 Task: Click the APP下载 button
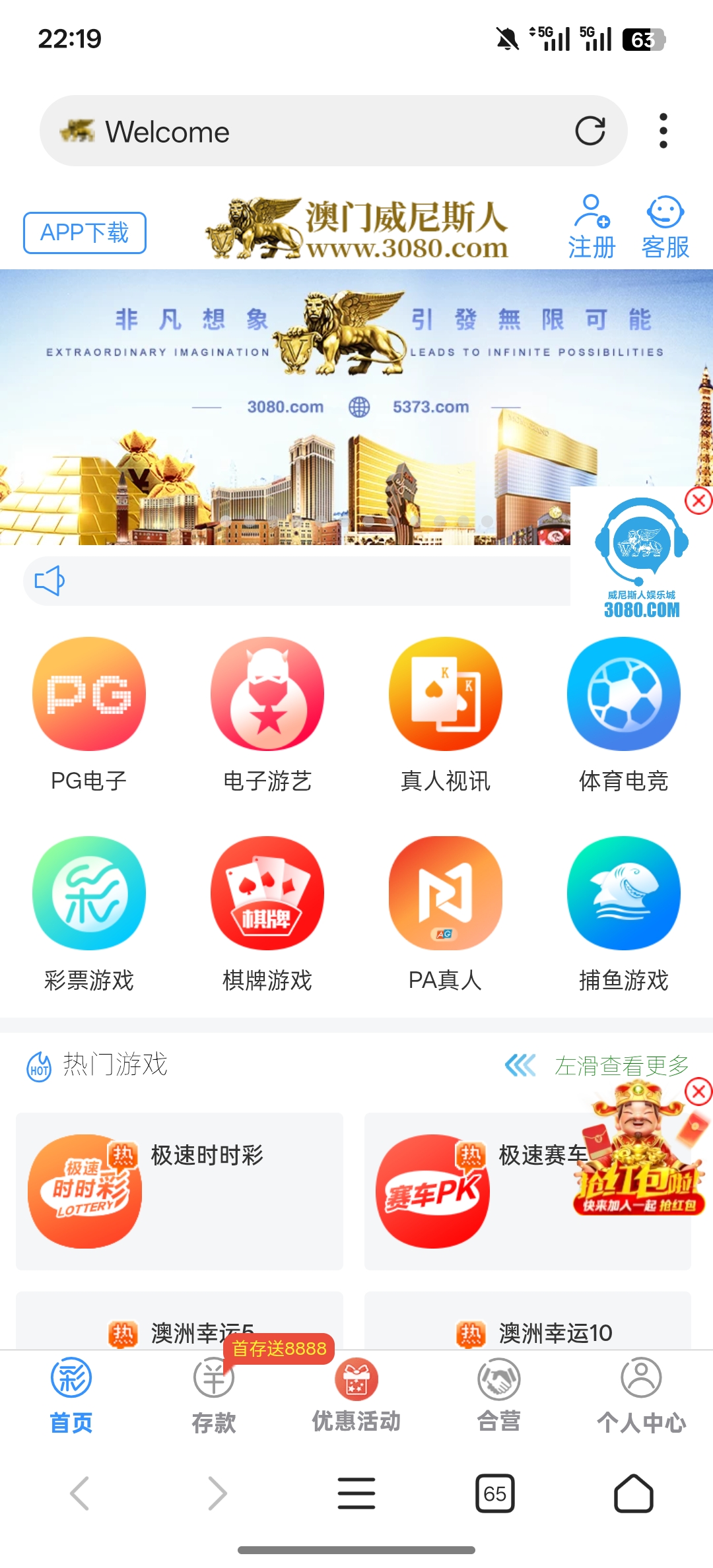coord(84,232)
